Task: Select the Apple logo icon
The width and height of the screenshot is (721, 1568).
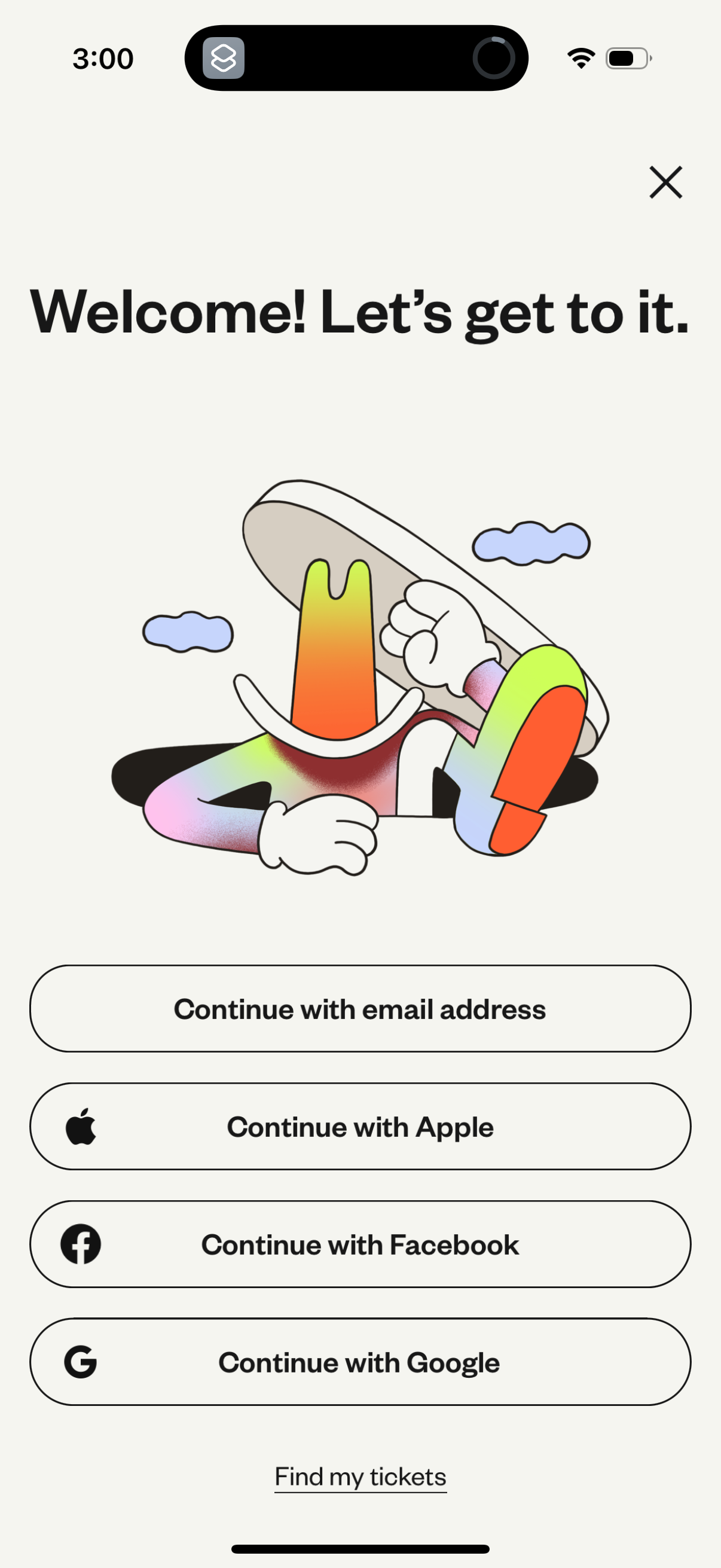Action: 81,1127
